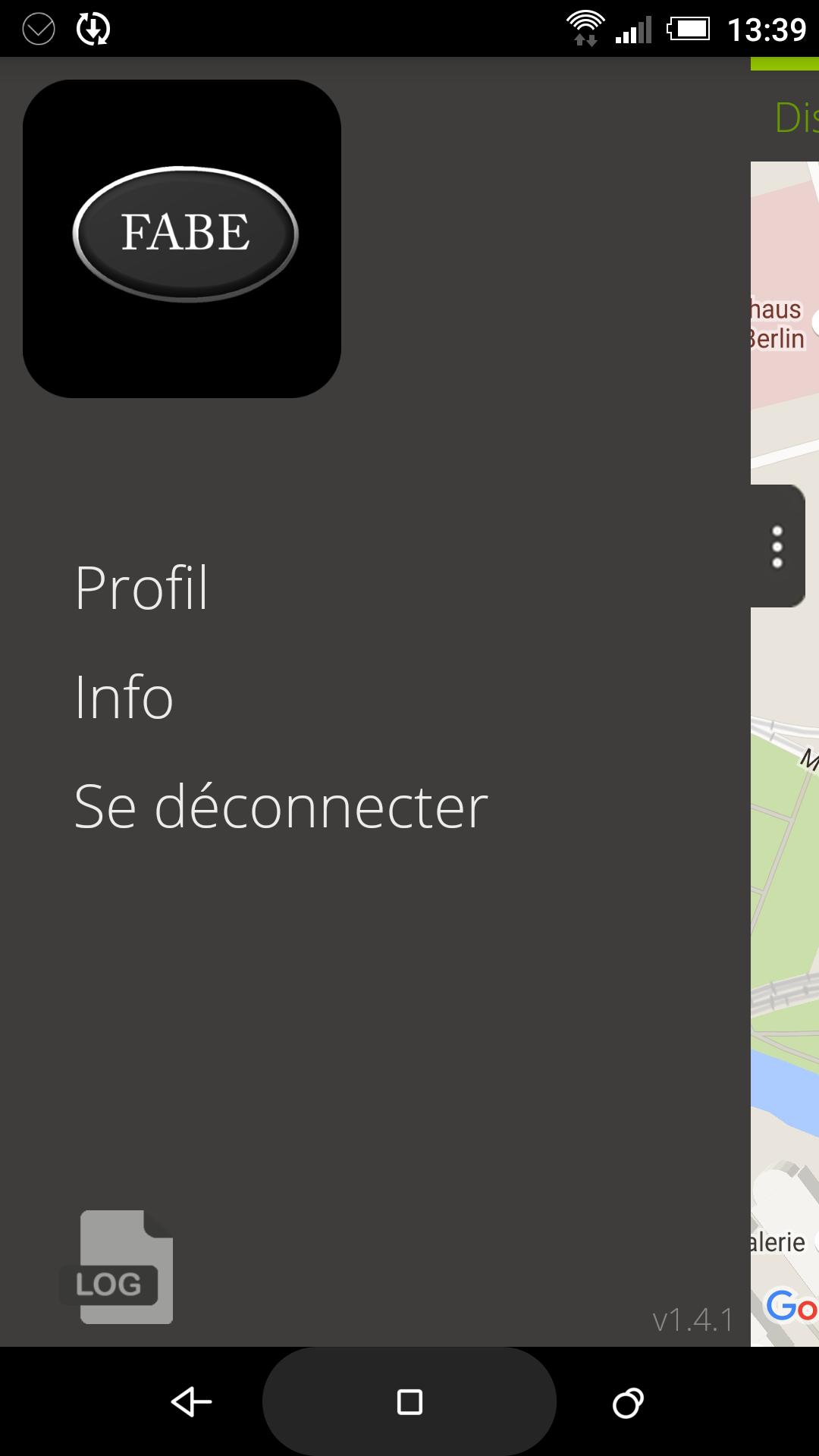The height and width of the screenshot is (1456, 819).
Task: Tap the Wi-Fi status icon
Action: 584,29
